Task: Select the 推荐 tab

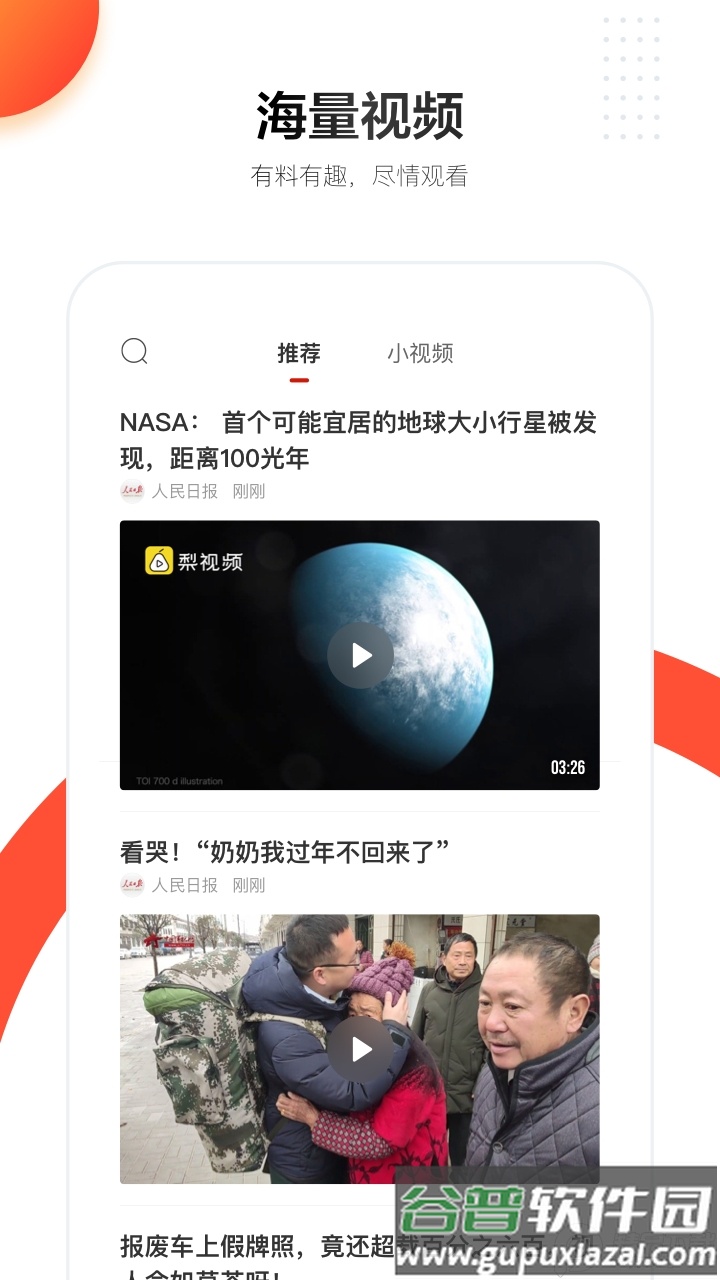Action: [x=297, y=352]
